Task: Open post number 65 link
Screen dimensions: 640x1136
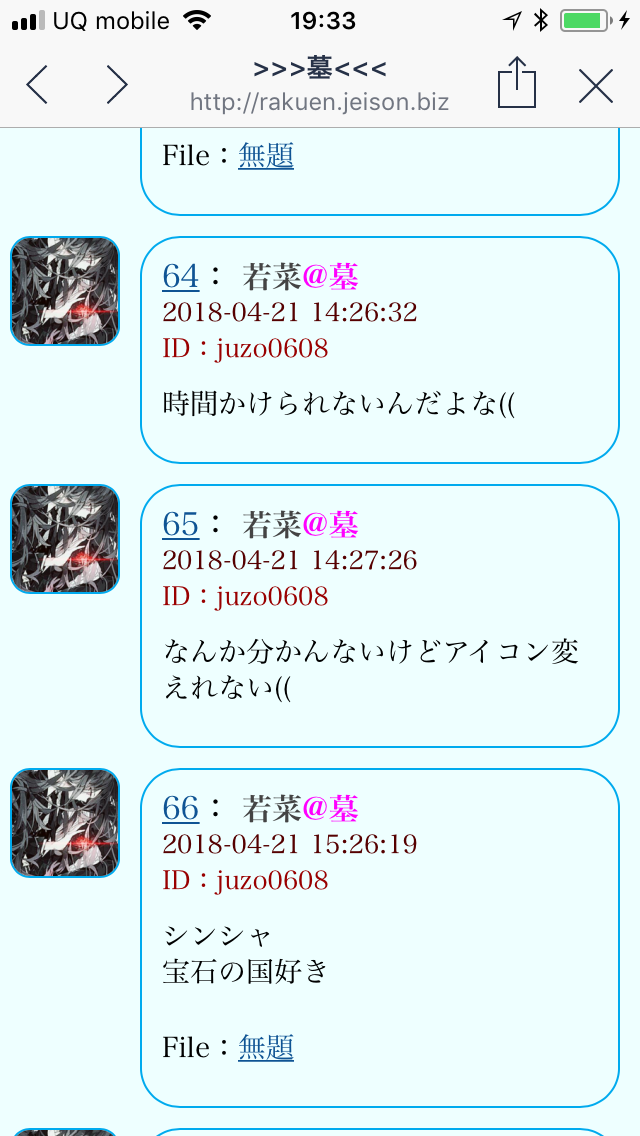Action: coord(181,524)
